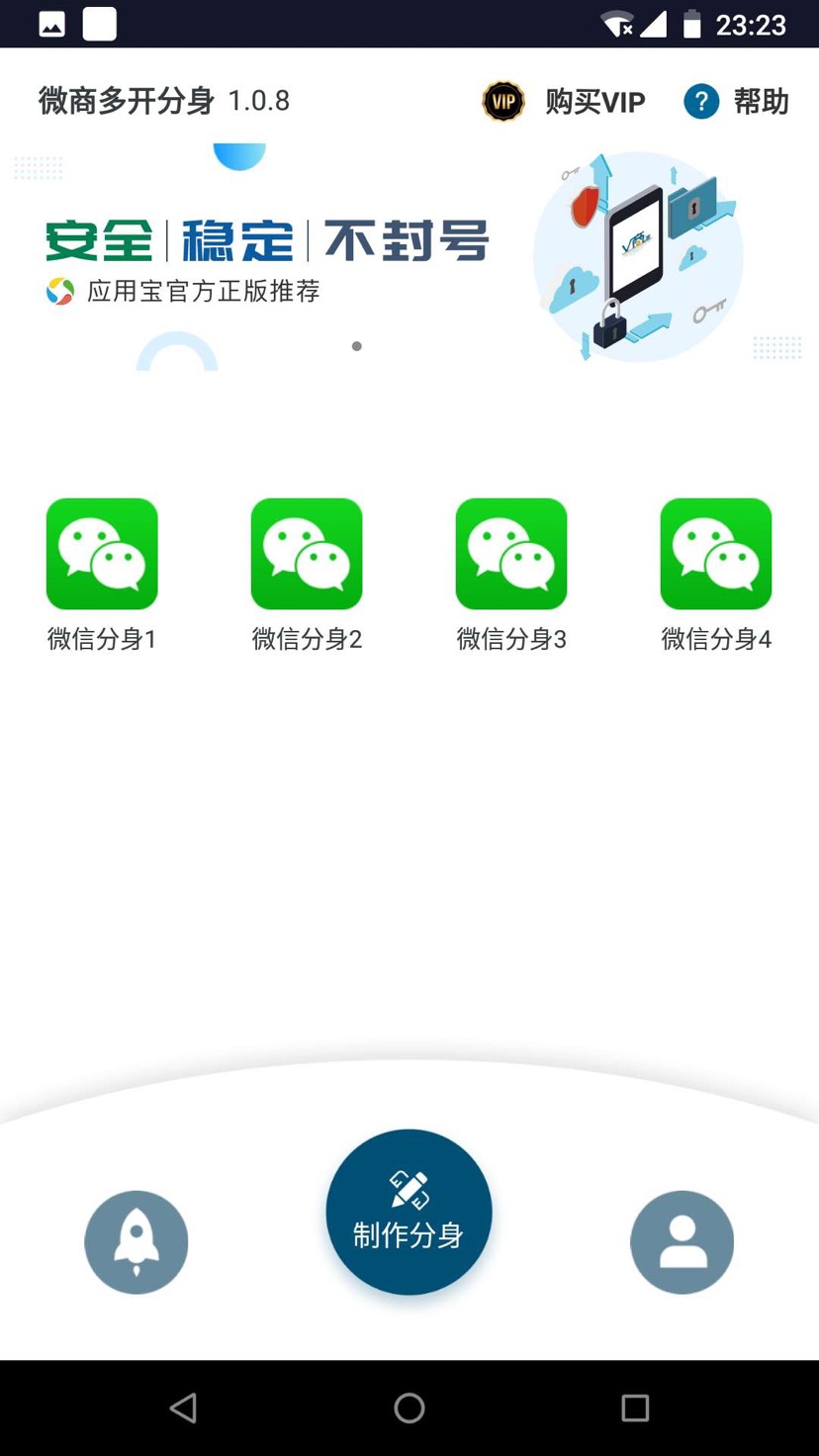Tap the Android home circle button
This screenshot has width=819, height=1456.
click(409, 1407)
